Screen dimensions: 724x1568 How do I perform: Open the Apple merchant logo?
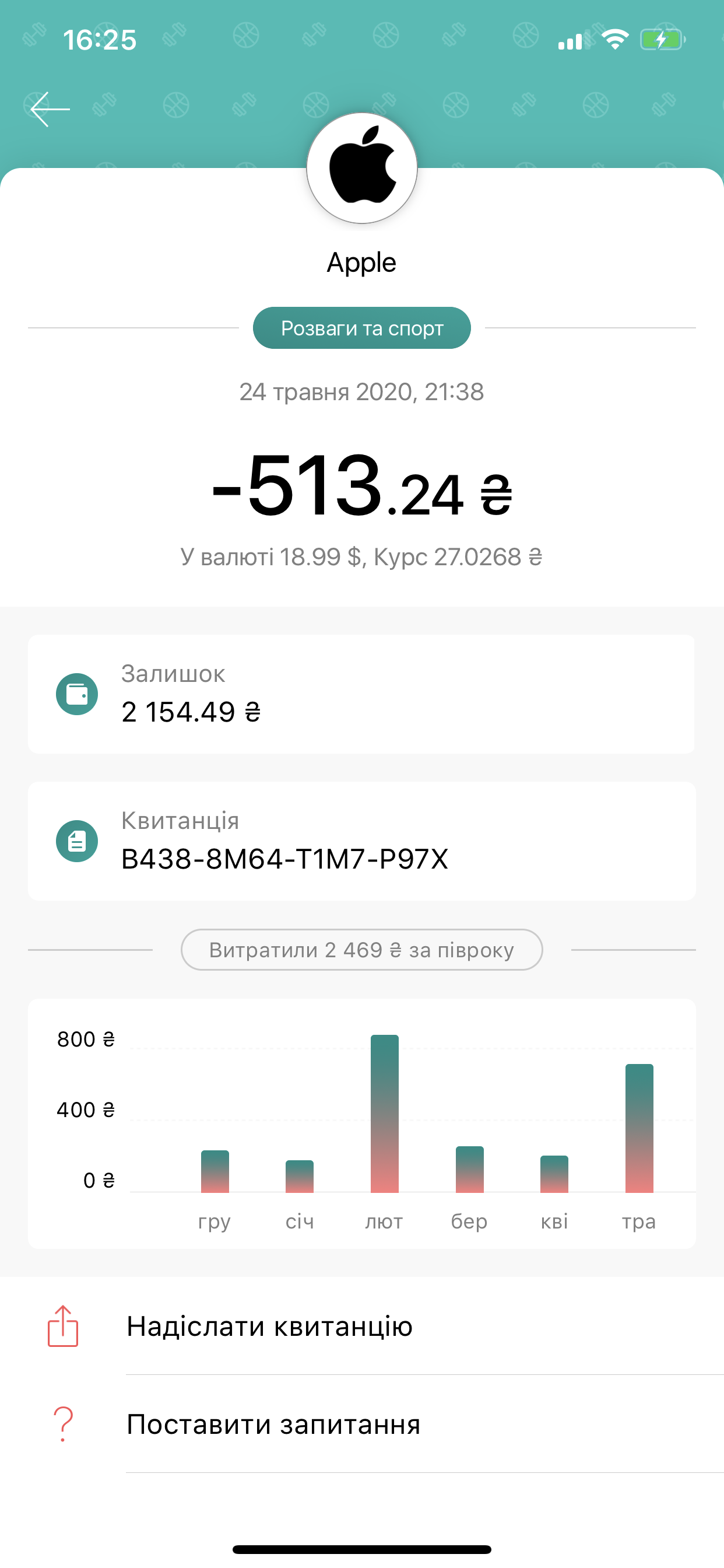(x=361, y=168)
